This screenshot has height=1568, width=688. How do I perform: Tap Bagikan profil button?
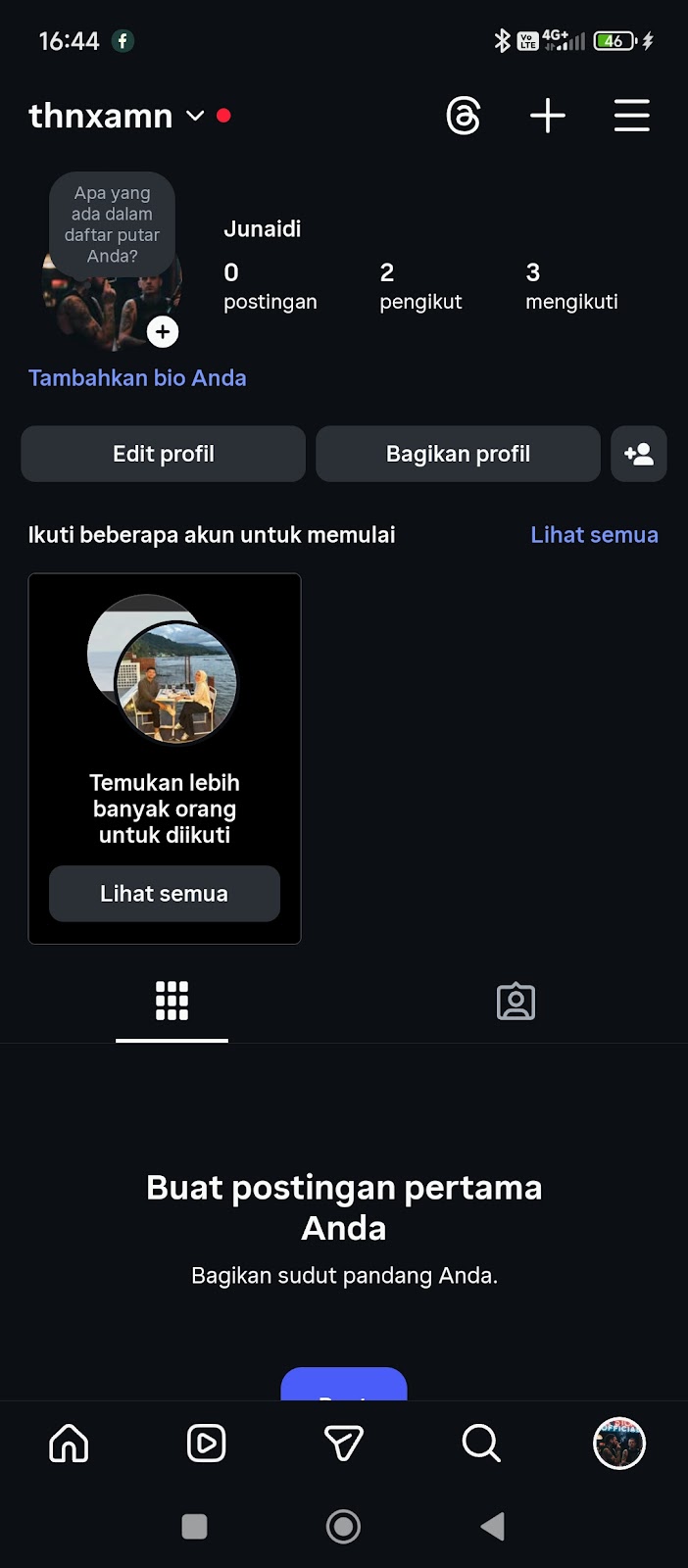click(458, 454)
